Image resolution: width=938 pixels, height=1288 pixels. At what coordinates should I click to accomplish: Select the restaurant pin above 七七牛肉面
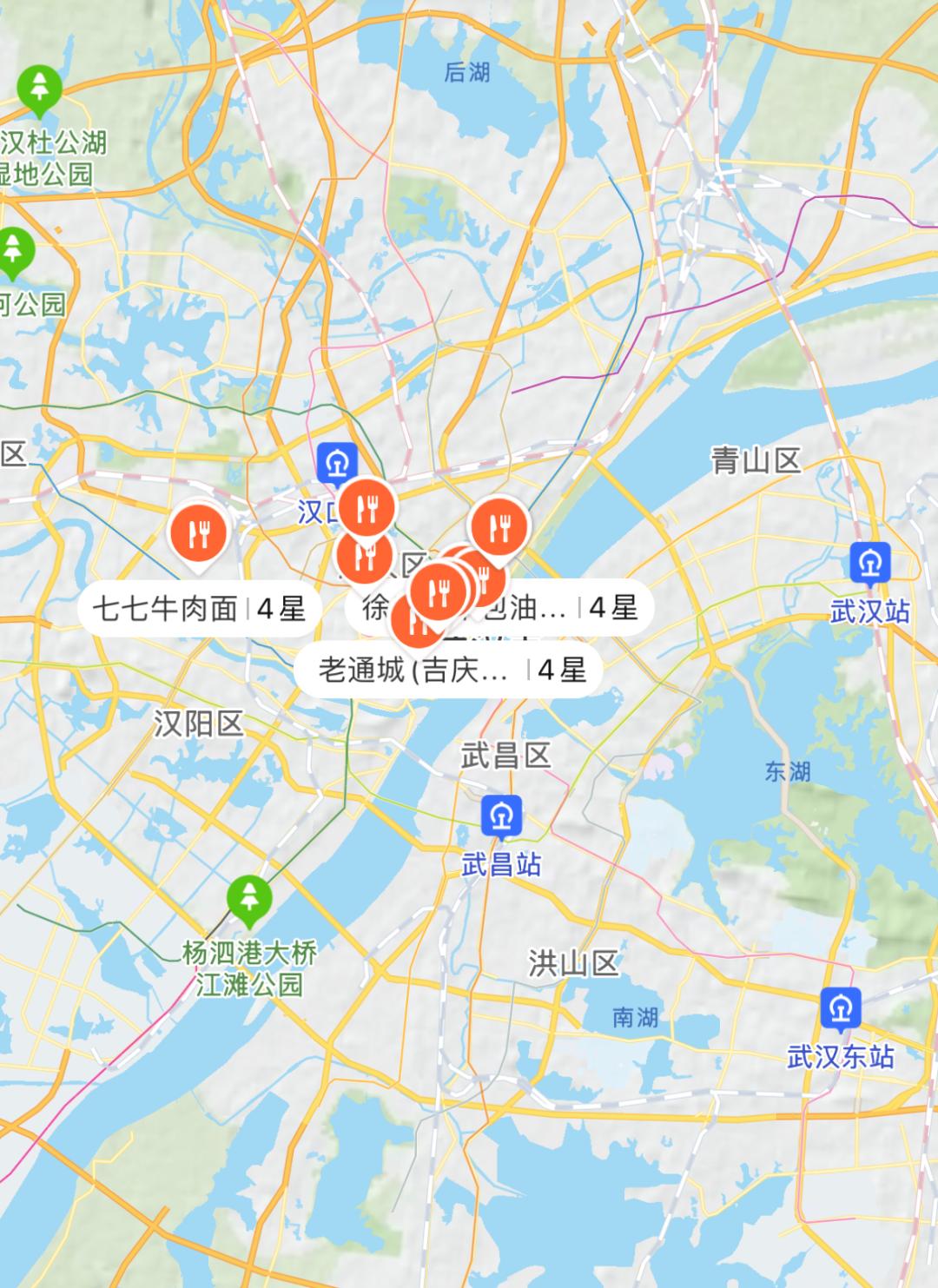point(199,533)
